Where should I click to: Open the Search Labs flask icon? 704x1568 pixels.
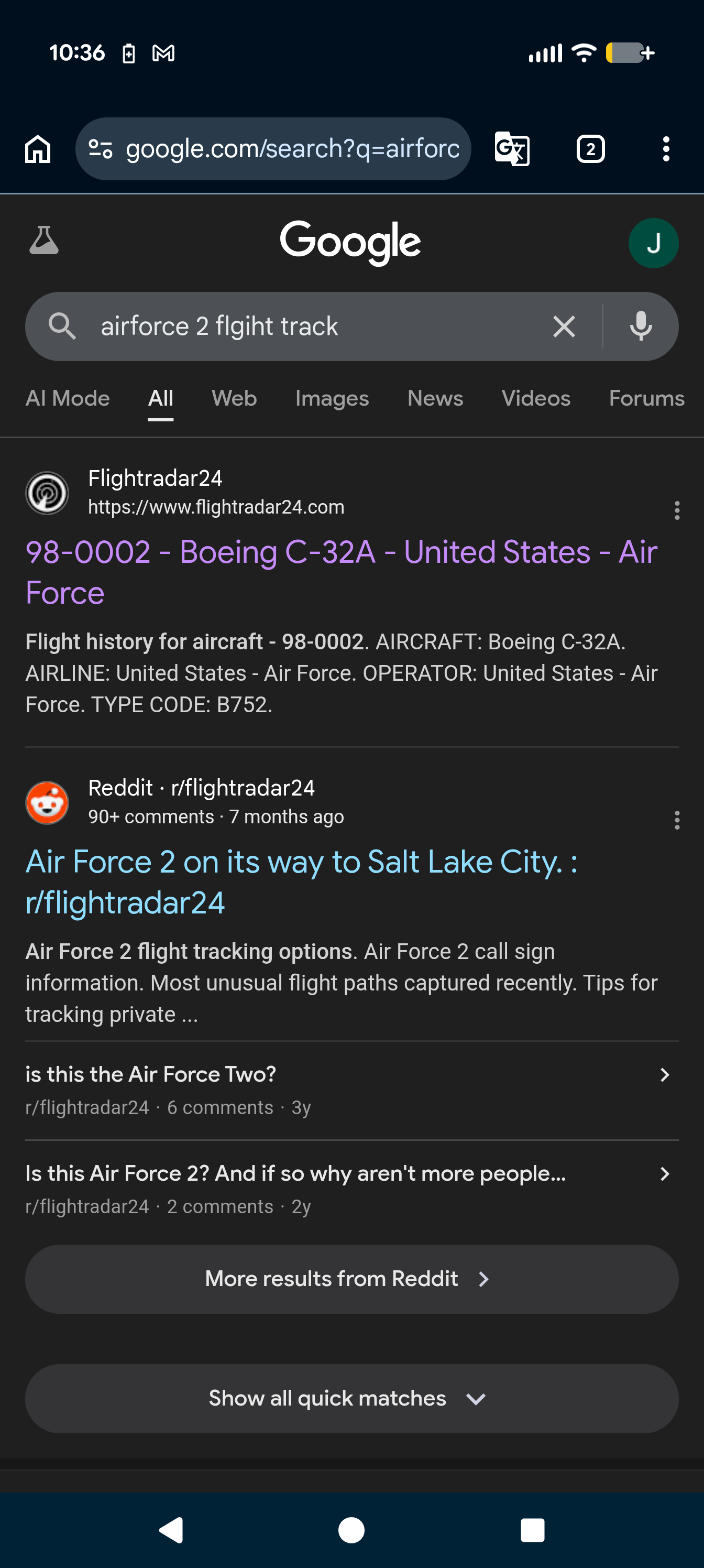(44, 240)
